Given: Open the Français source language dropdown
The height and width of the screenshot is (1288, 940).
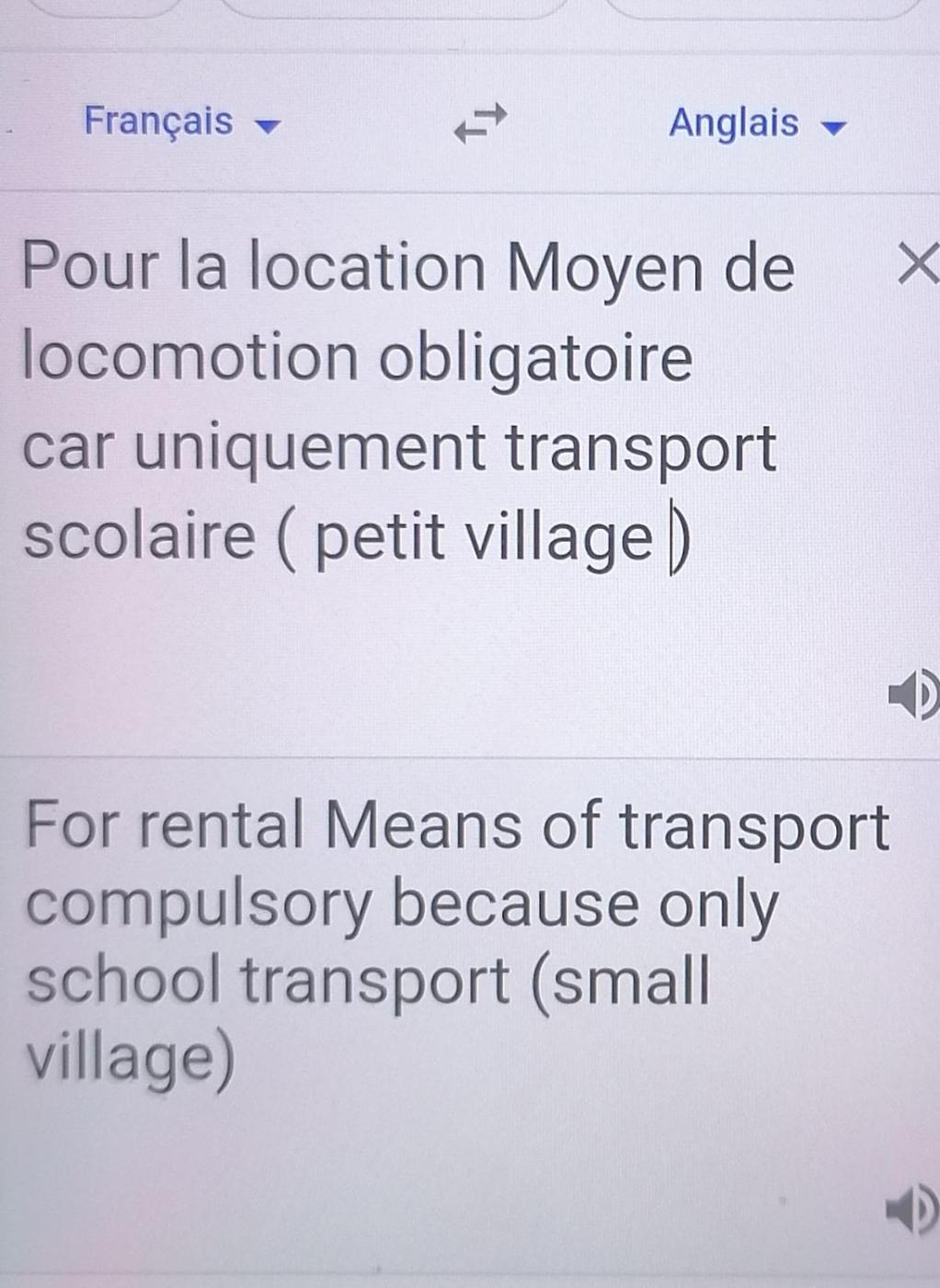Looking at the screenshot, I should pyautogui.click(x=179, y=121).
